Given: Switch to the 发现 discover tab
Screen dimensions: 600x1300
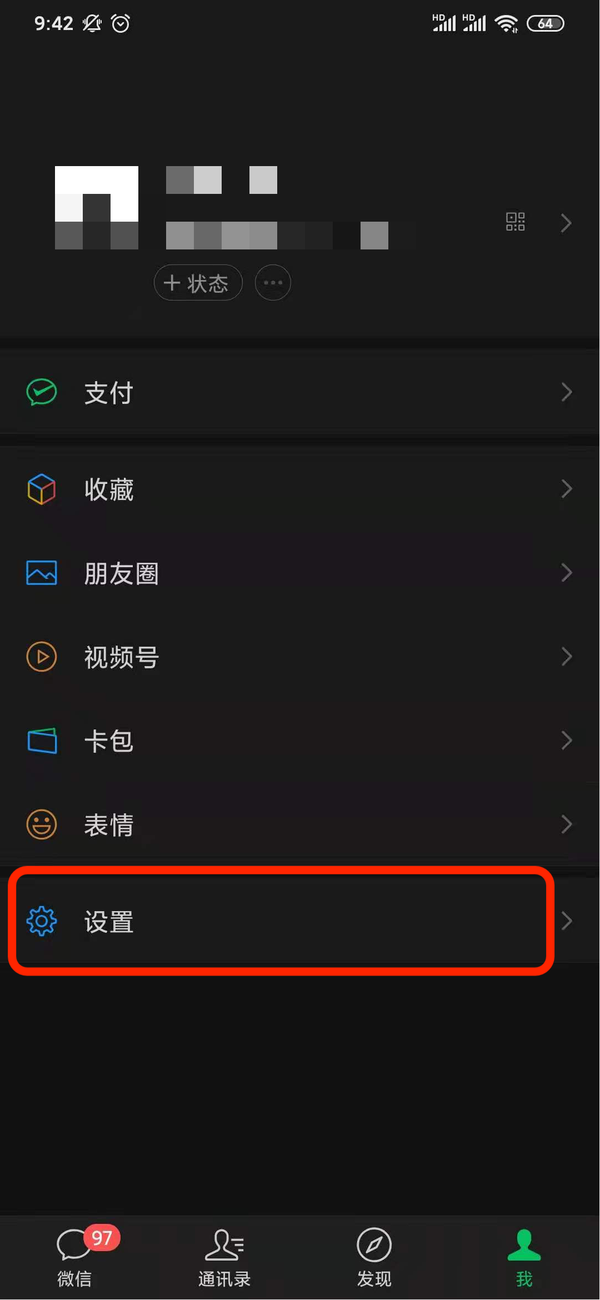Looking at the screenshot, I should [374, 1257].
